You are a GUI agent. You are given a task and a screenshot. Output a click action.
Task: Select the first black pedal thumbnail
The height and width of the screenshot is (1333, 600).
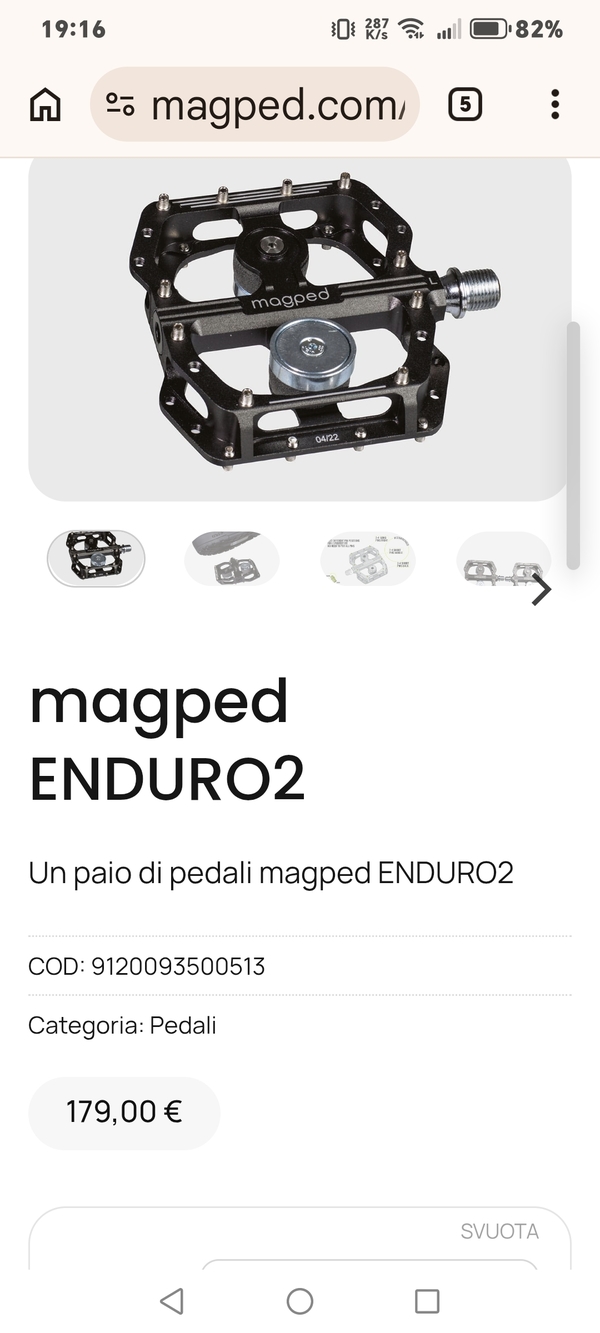(96, 558)
